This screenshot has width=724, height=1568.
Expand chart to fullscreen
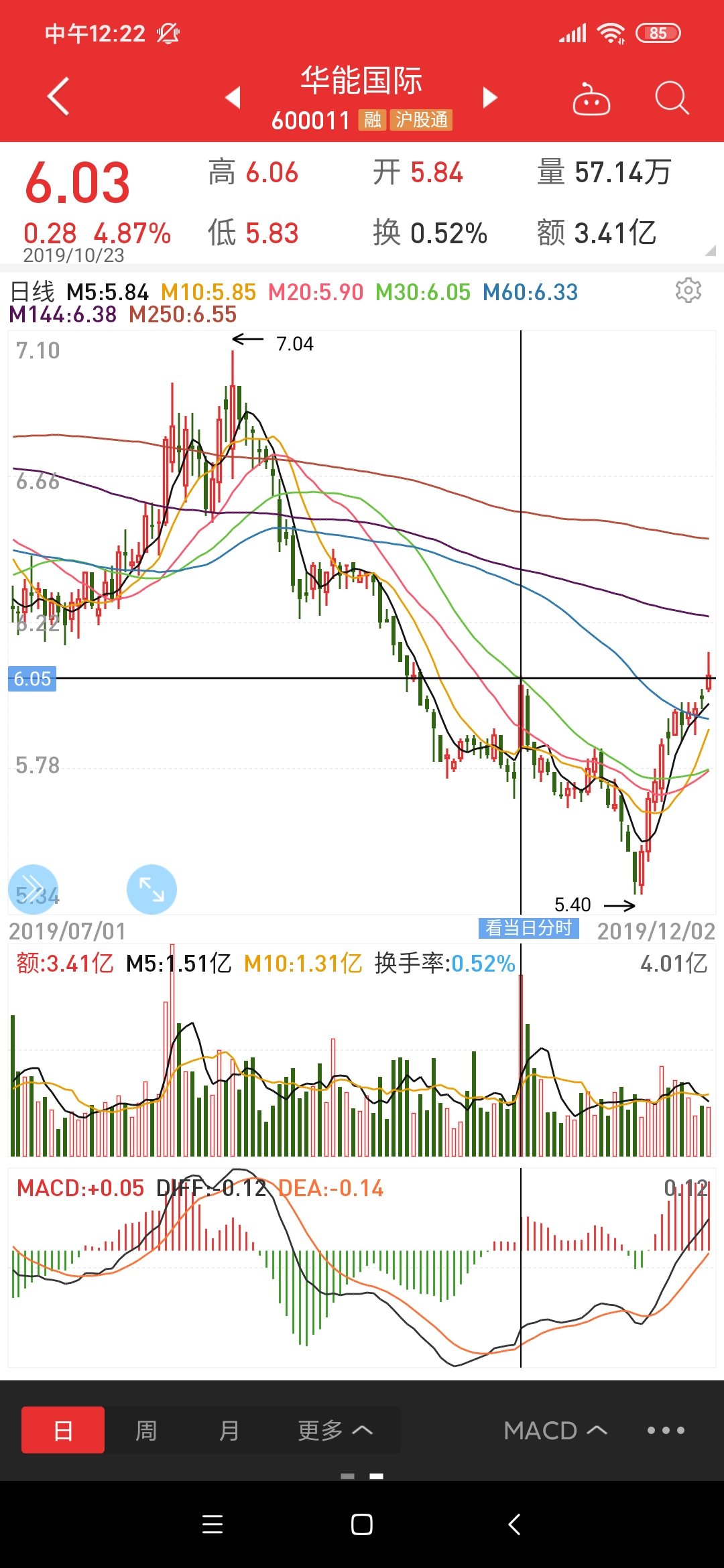152,890
